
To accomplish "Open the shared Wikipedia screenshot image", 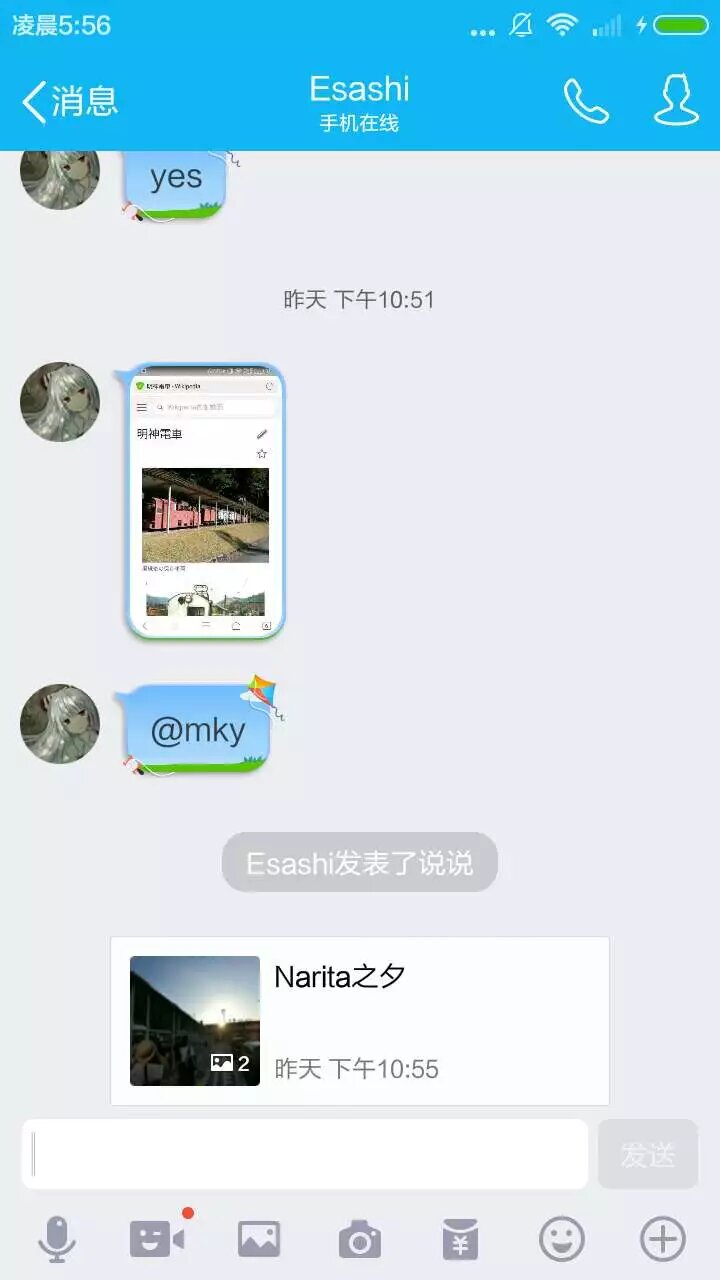I will tap(206, 500).
